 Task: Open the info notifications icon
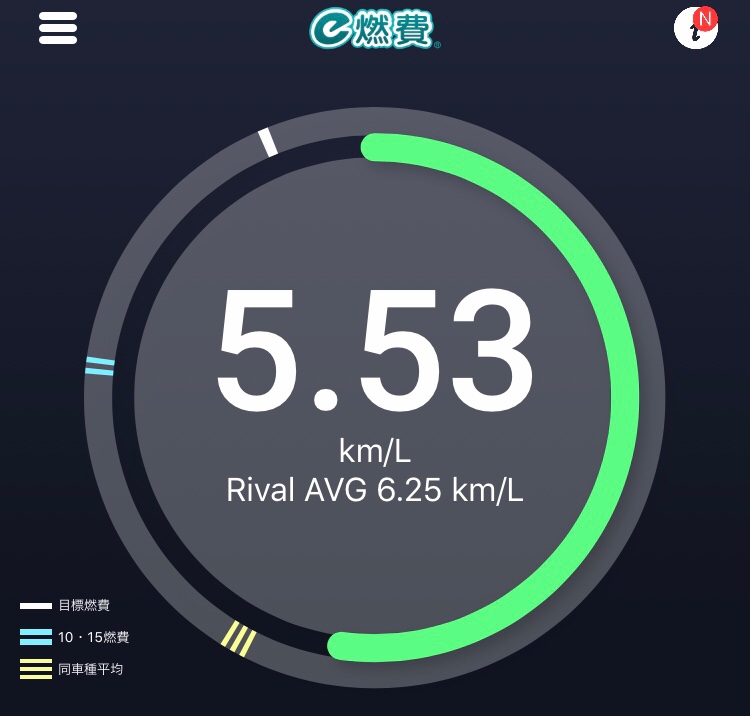[x=696, y=27]
